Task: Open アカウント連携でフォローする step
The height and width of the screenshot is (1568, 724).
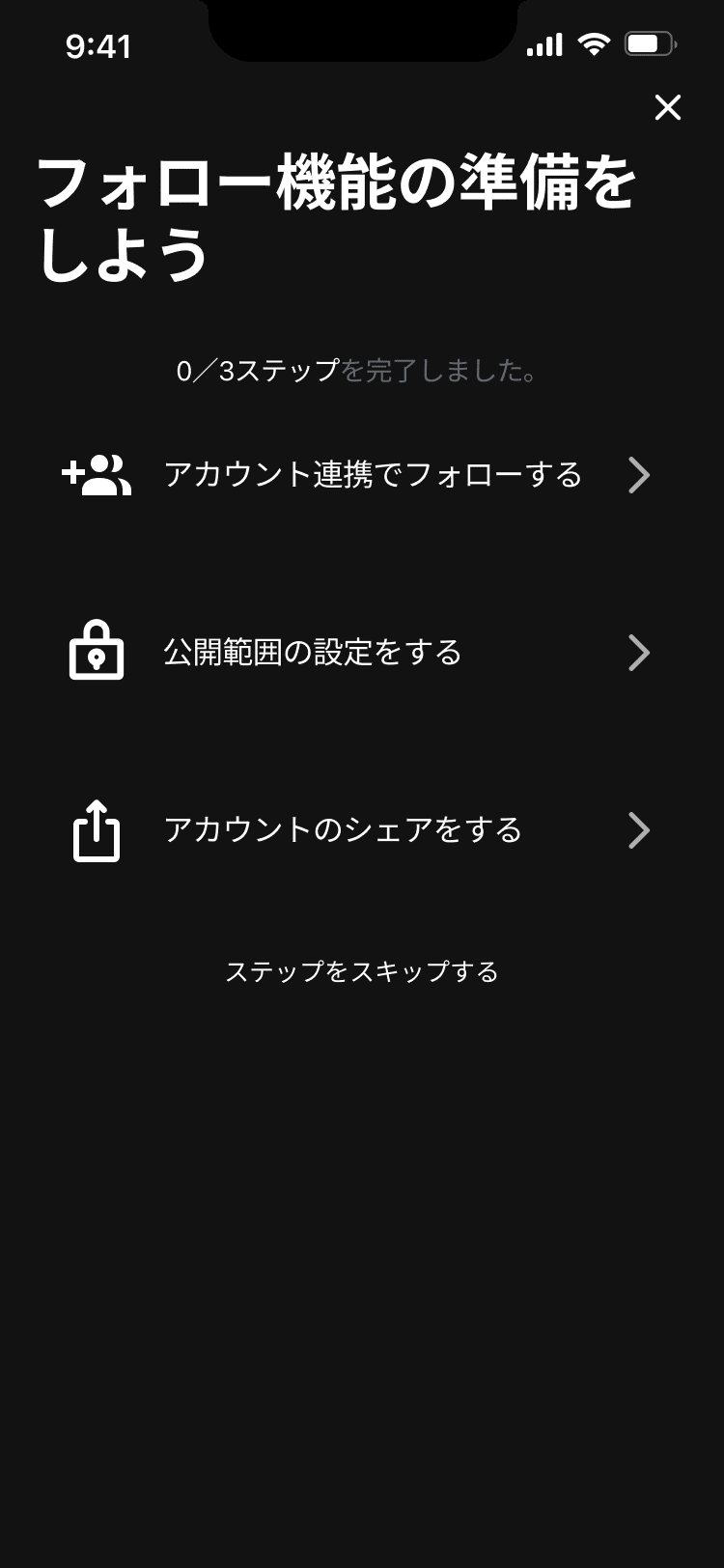Action: click(x=362, y=475)
